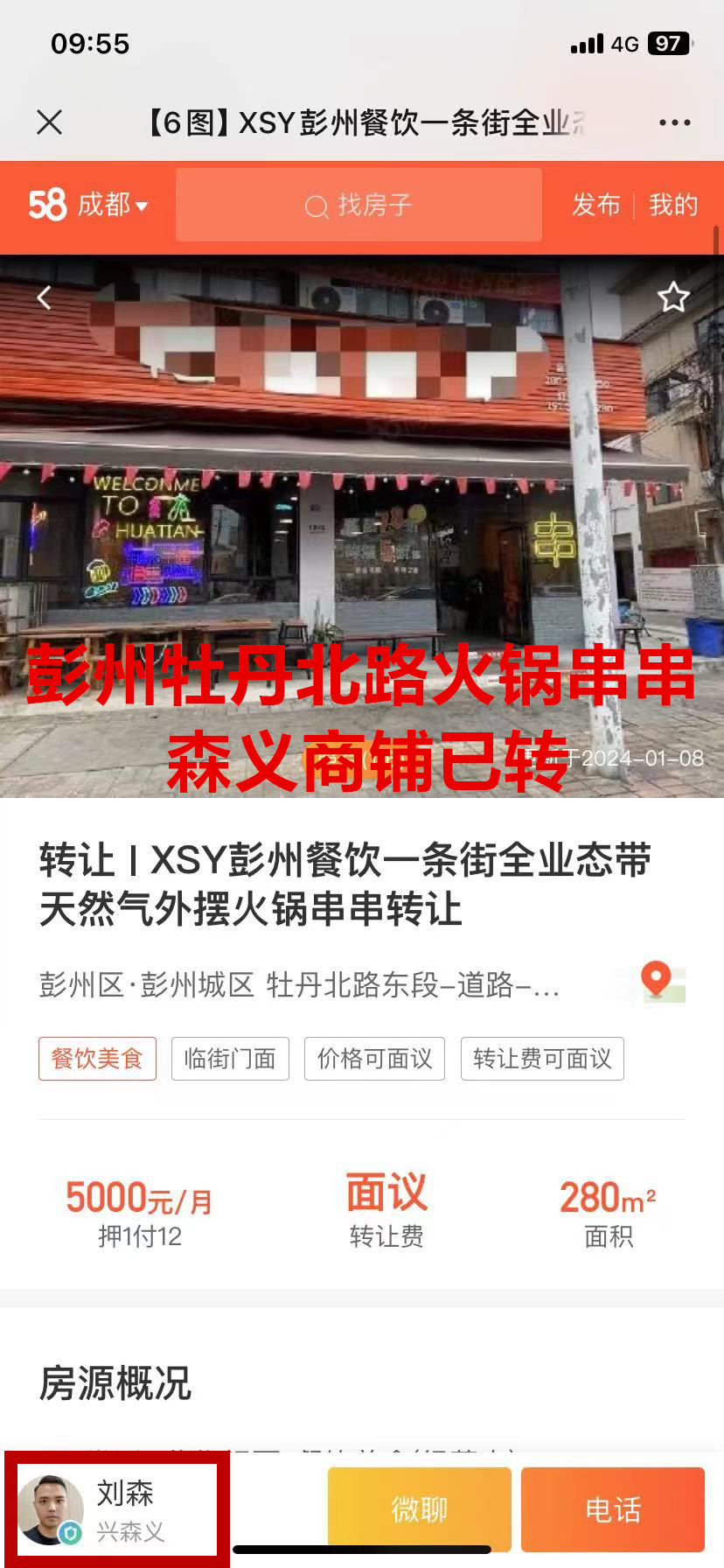Call the agent via 电话
724x1568 pixels.
(612, 1509)
